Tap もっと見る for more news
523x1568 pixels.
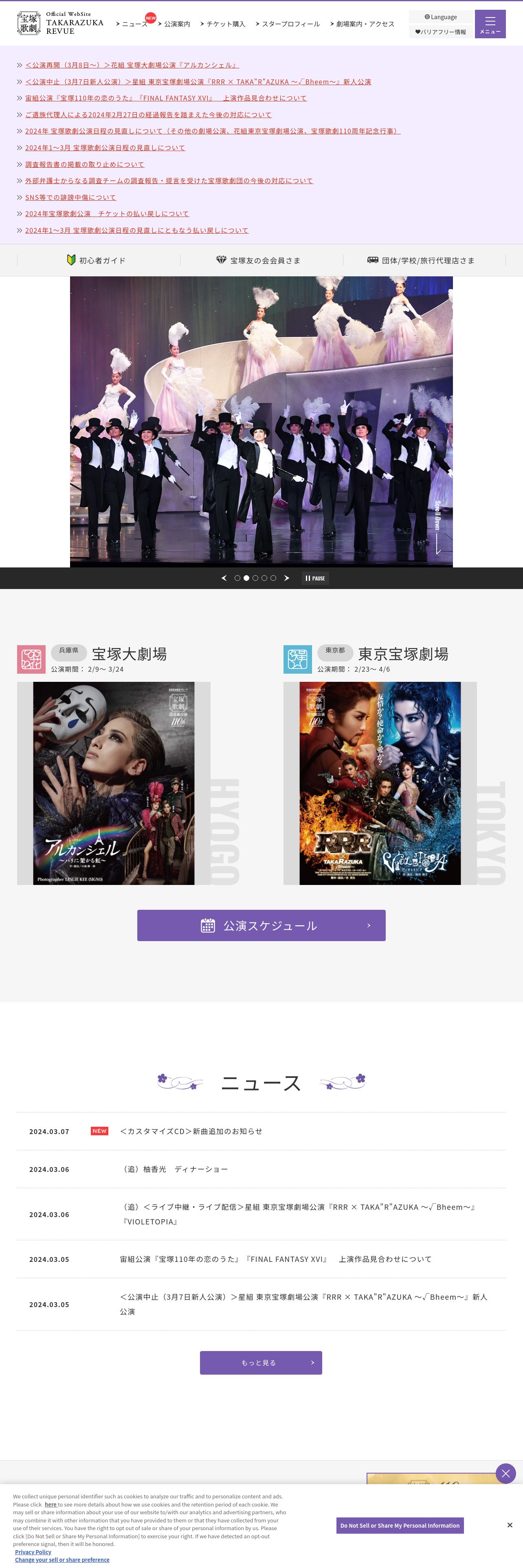(261, 1362)
